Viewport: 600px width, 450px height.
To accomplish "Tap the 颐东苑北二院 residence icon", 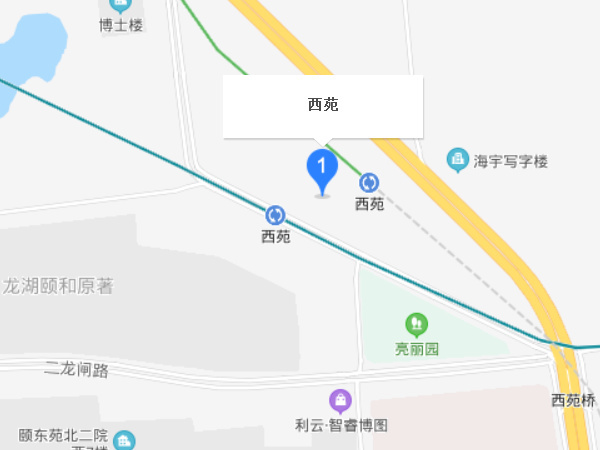I will (124, 440).
